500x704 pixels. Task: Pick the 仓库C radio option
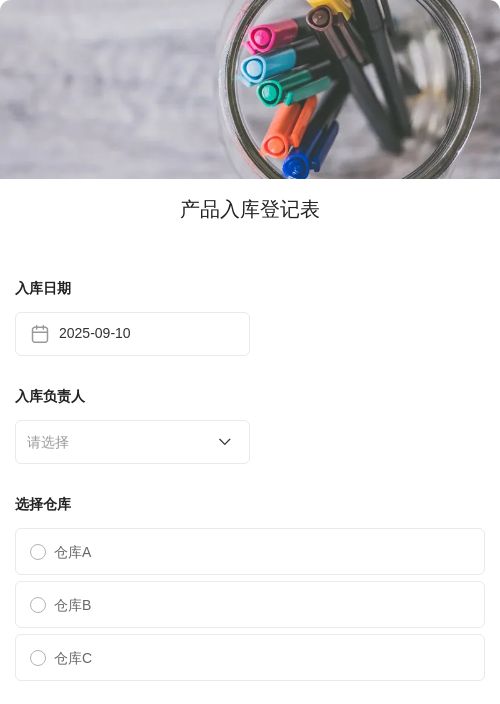point(250,657)
